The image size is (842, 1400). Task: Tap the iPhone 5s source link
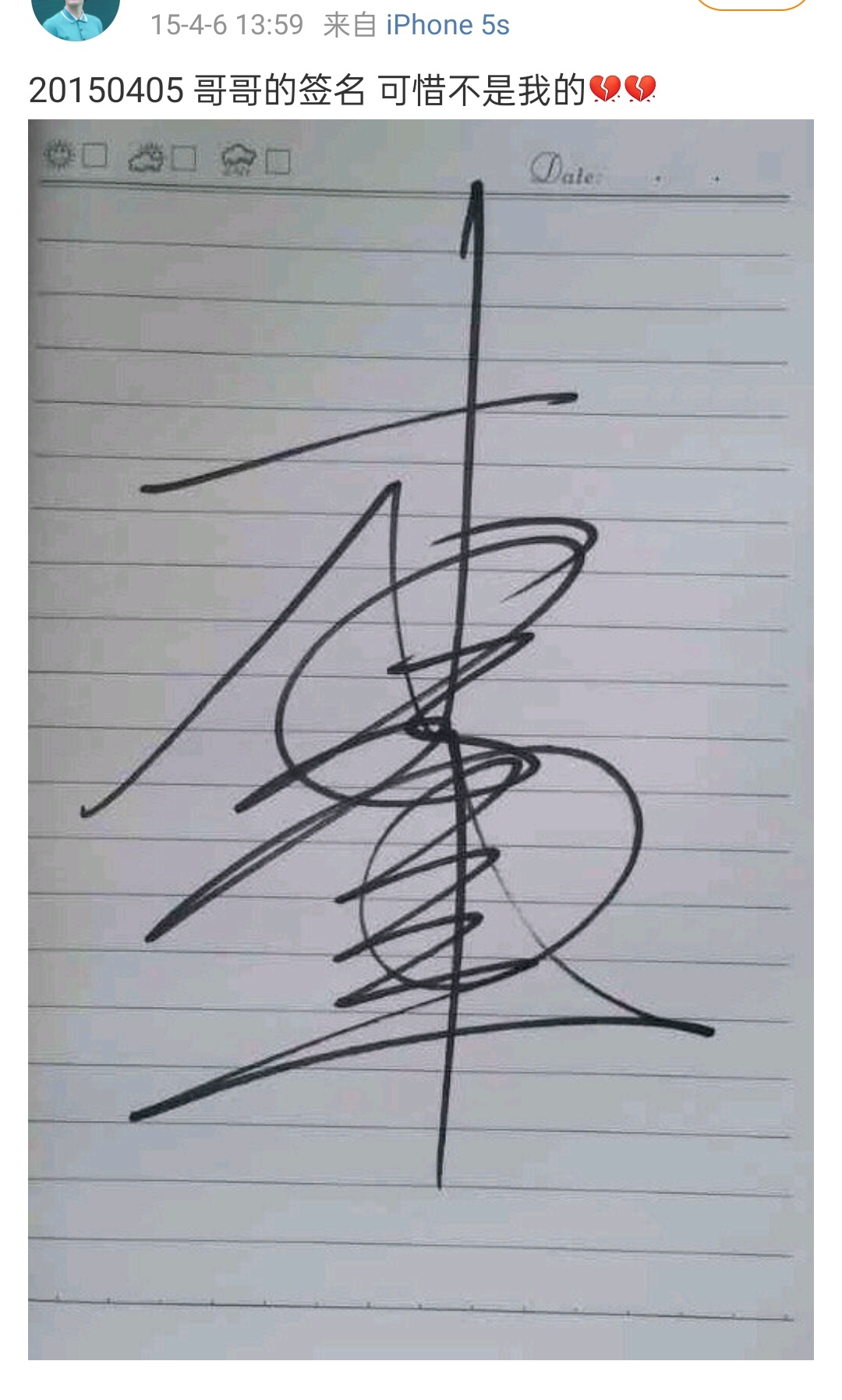point(448,25)
